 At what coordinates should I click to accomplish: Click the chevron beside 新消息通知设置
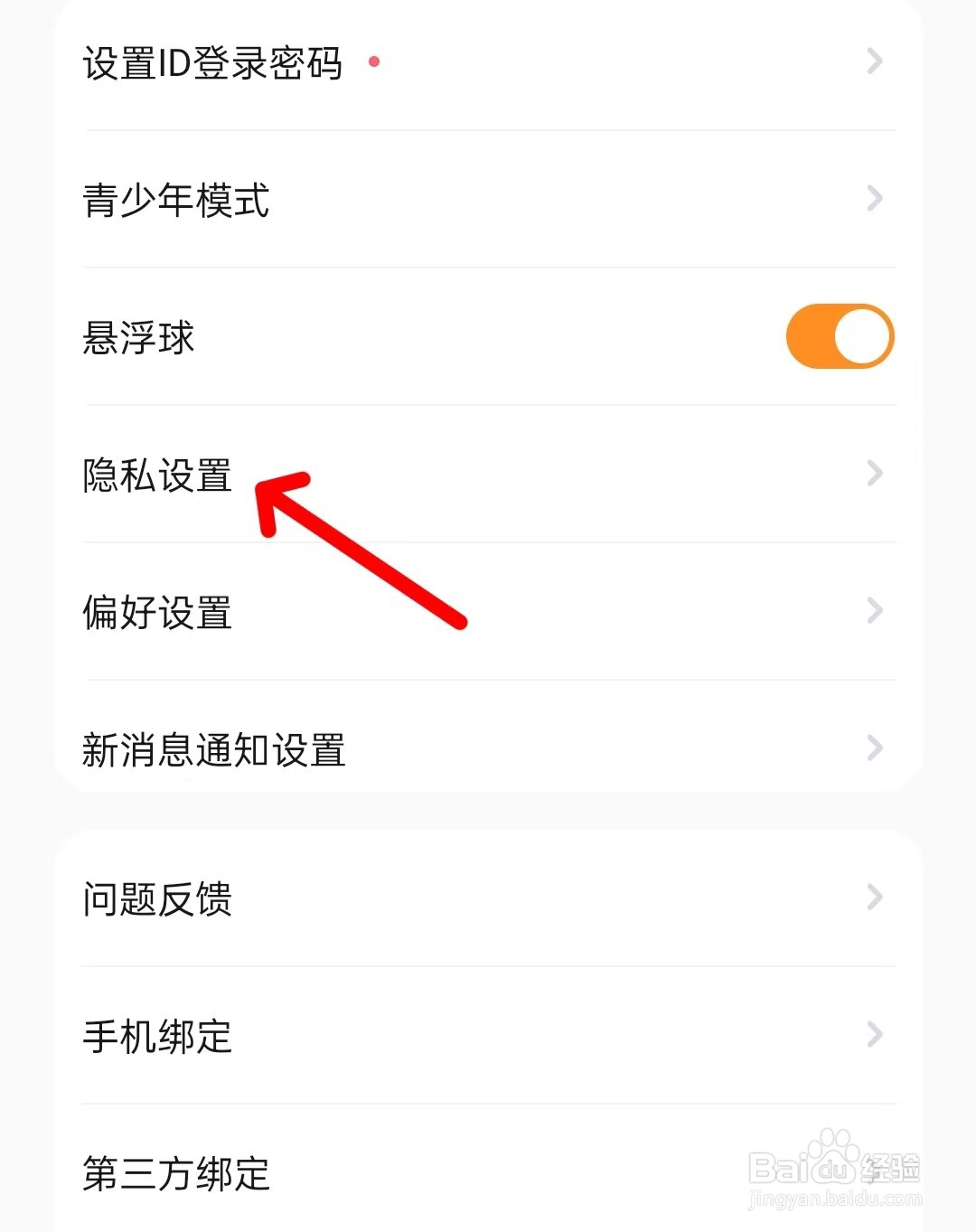coord(873,748)
